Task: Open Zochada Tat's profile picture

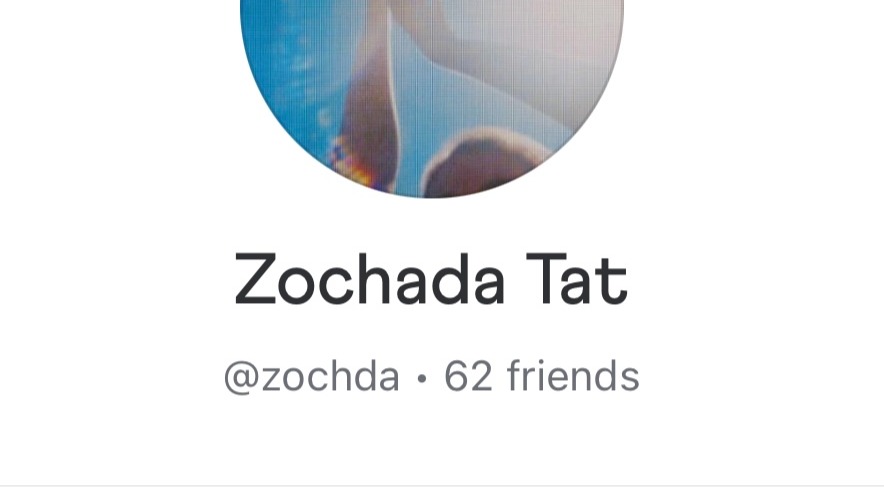Action: pos(432,90)
